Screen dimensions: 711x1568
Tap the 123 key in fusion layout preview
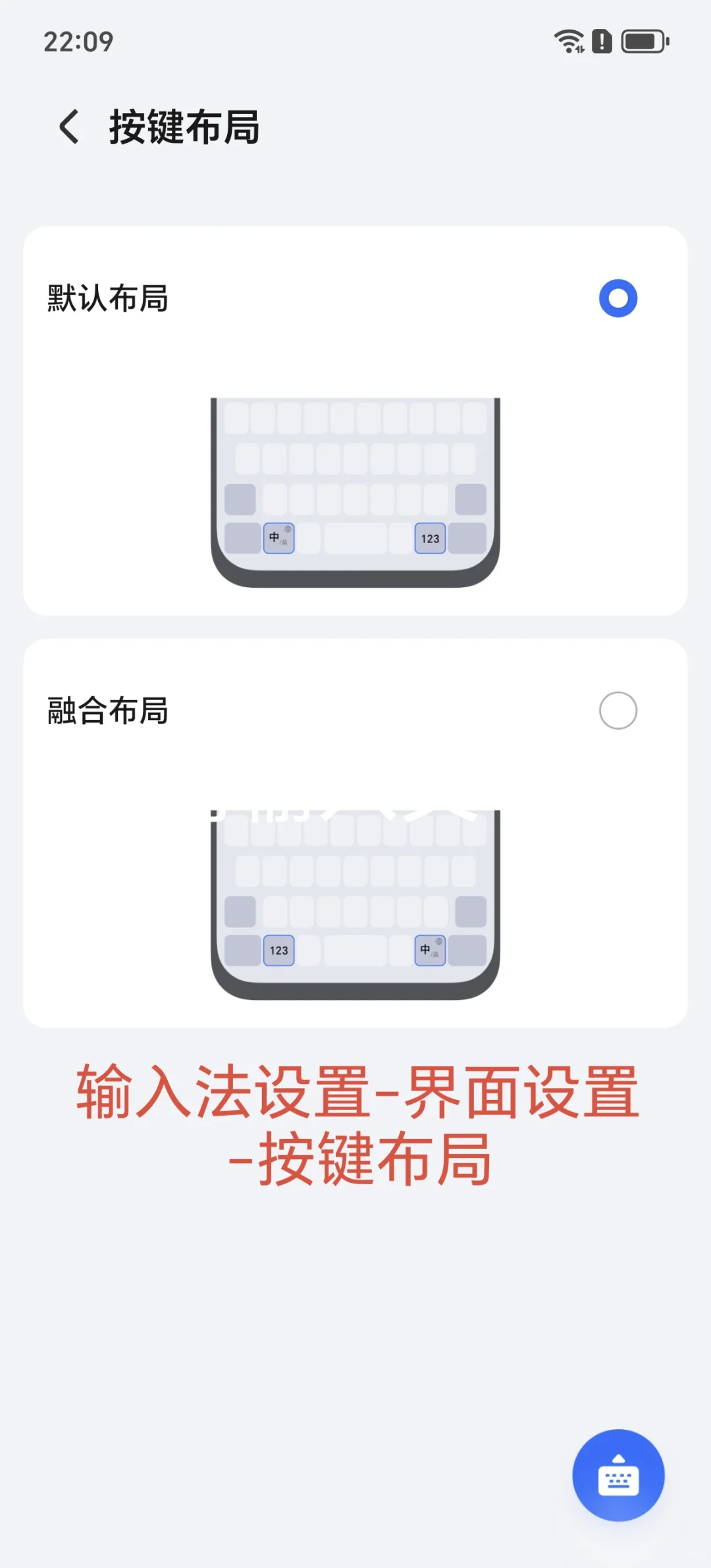tap(278, 950)
